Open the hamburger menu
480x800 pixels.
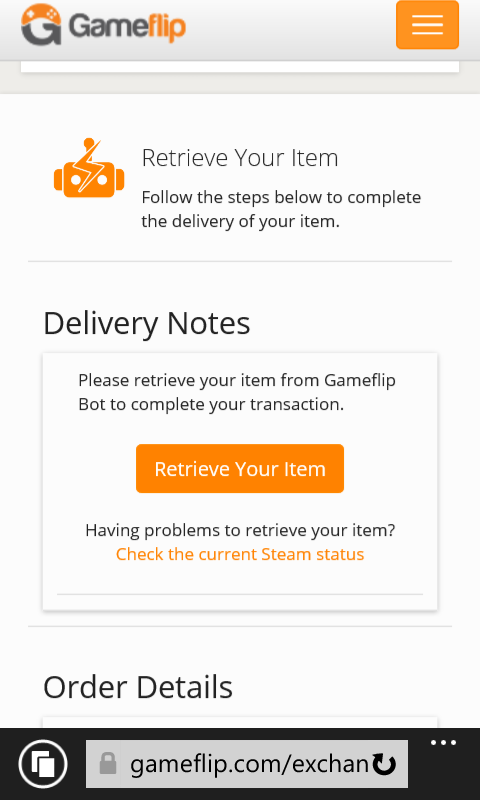[427, 24]
